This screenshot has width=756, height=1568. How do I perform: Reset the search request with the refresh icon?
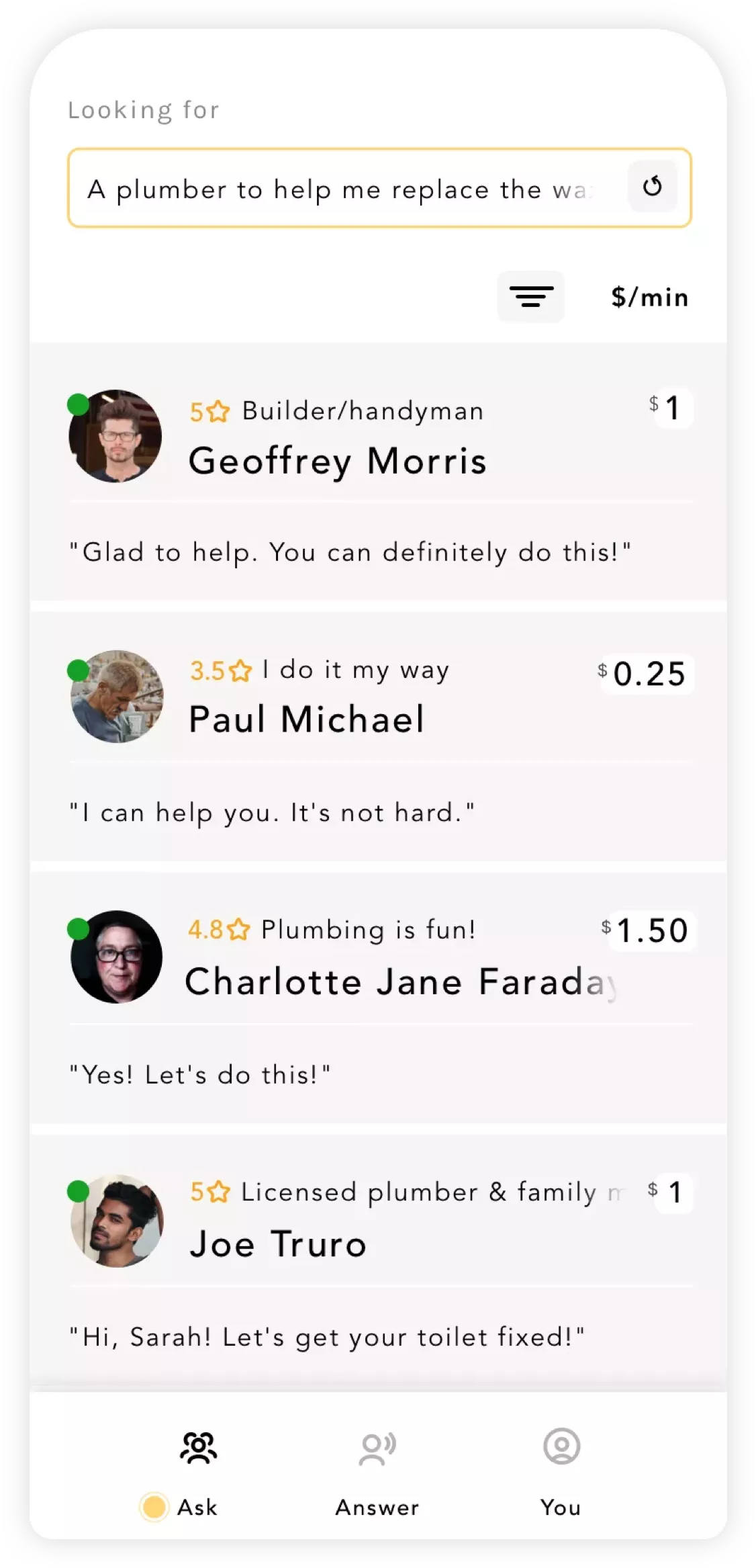(652, 187)
